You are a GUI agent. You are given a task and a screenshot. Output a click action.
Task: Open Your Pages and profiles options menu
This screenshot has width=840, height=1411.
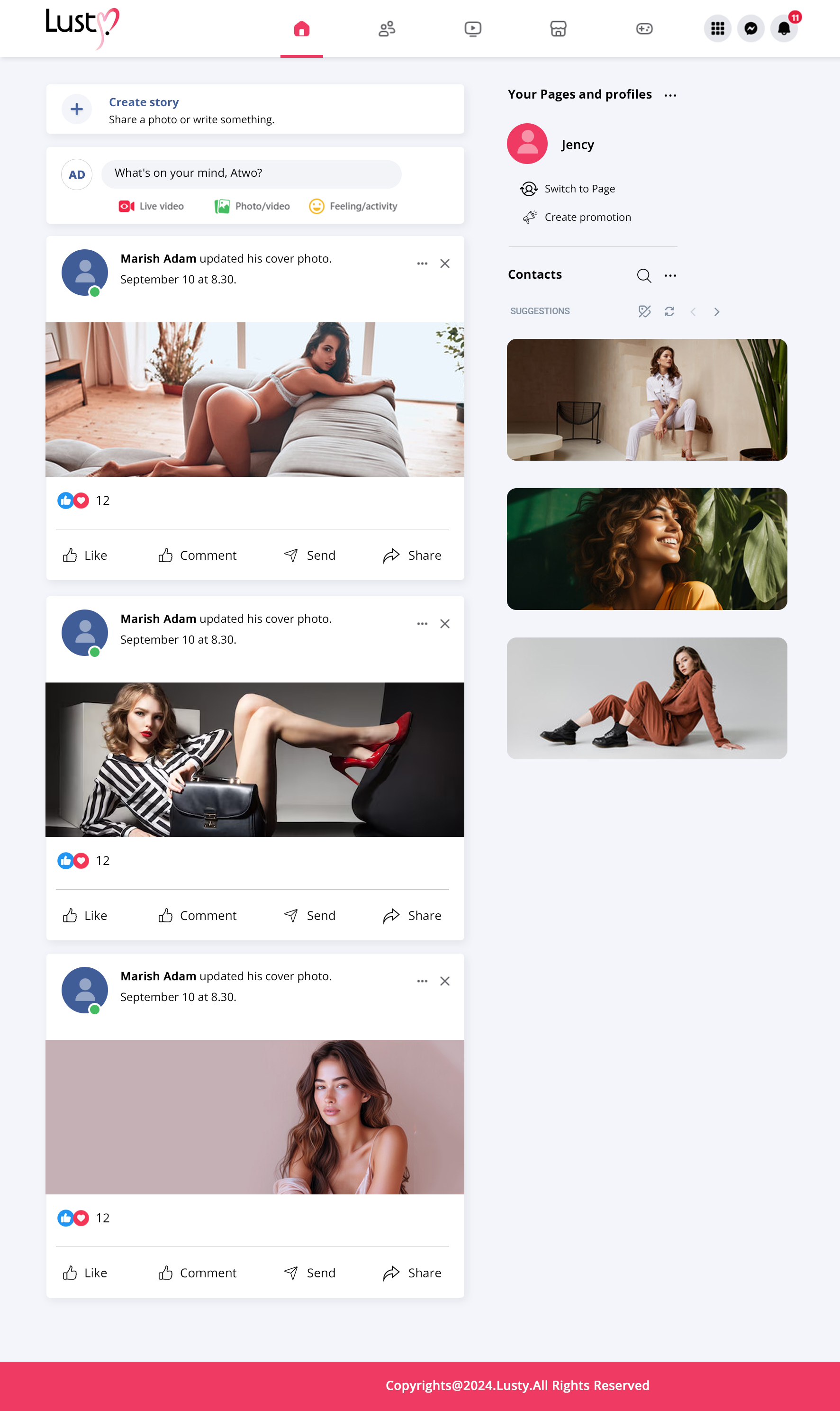pos(670,95)
